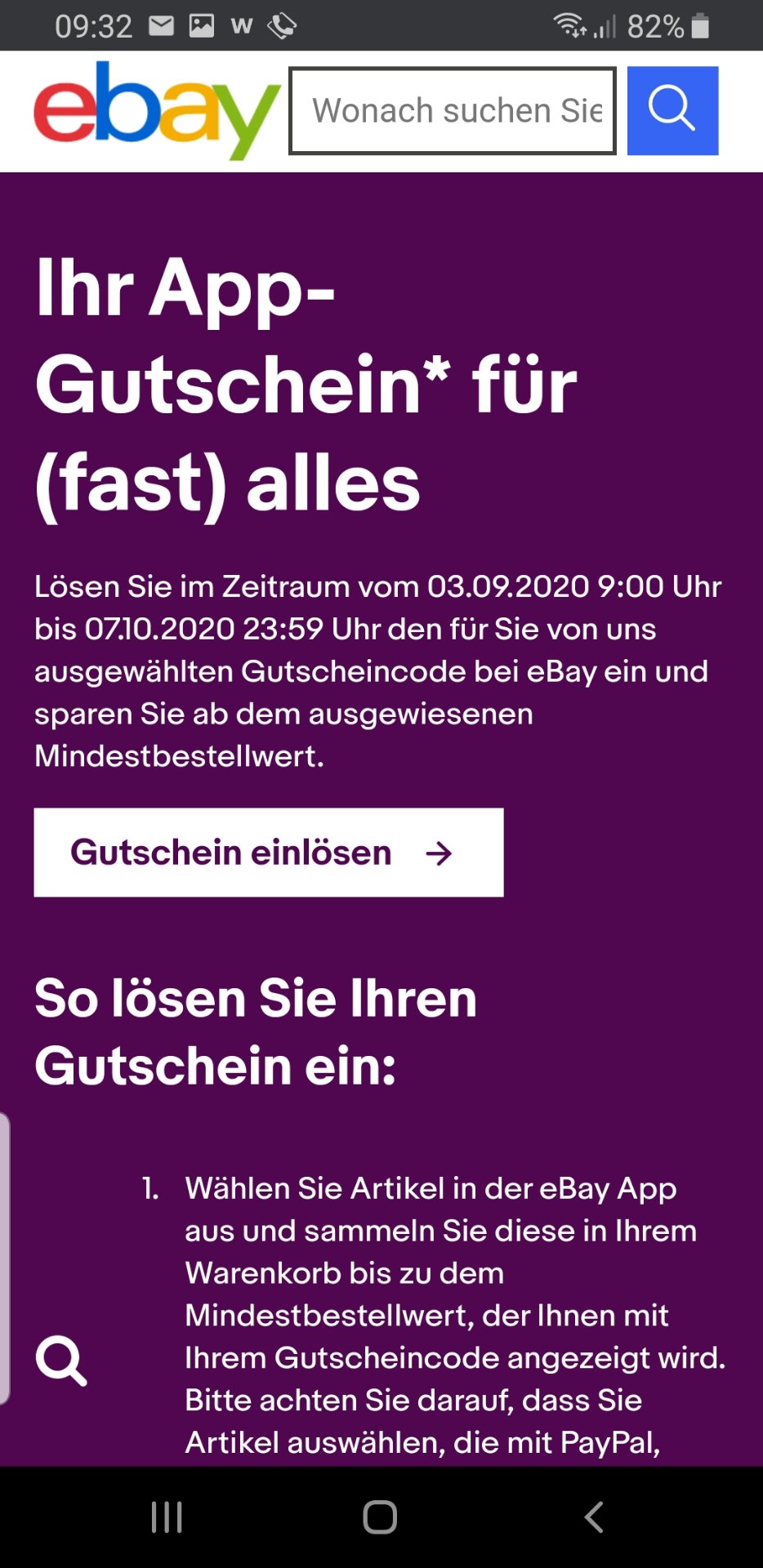The height and width of the screenshot is (1568, 763).
Task: Go back with the system back button
Action: pyautogui.click(x=595, y=1517)
